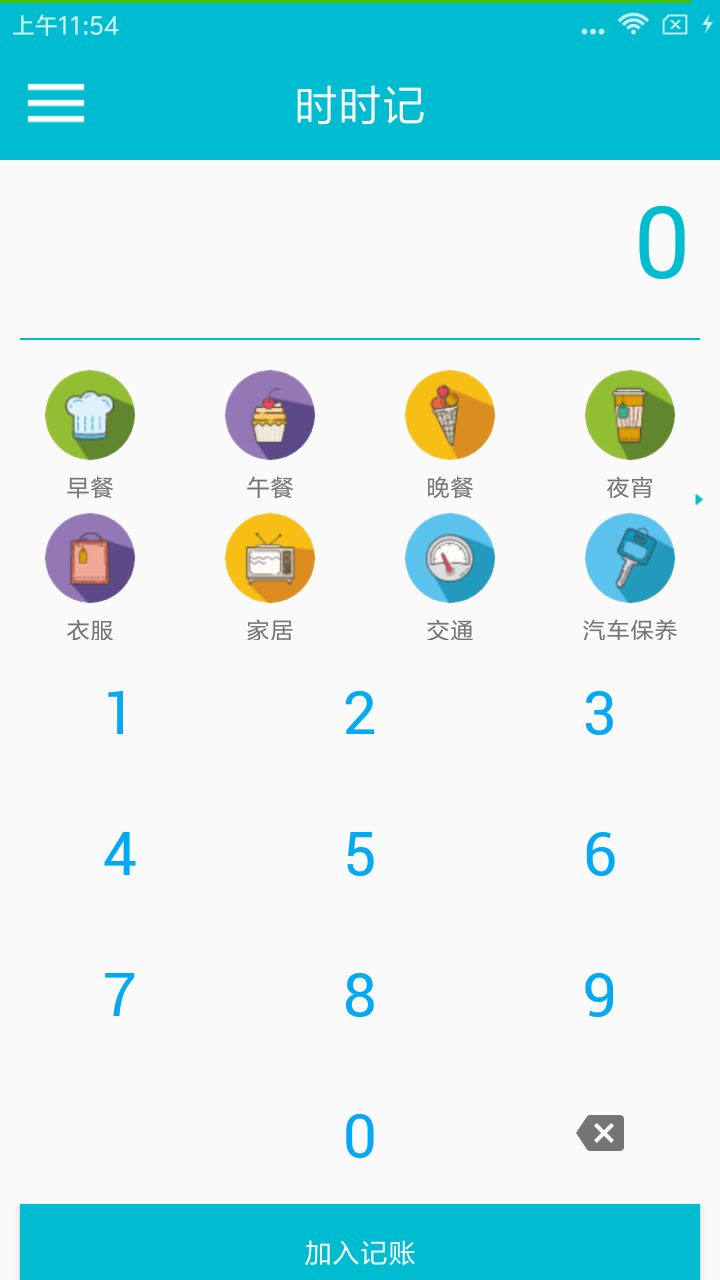Enter digit 3 on the keypad

coord(599,714)
